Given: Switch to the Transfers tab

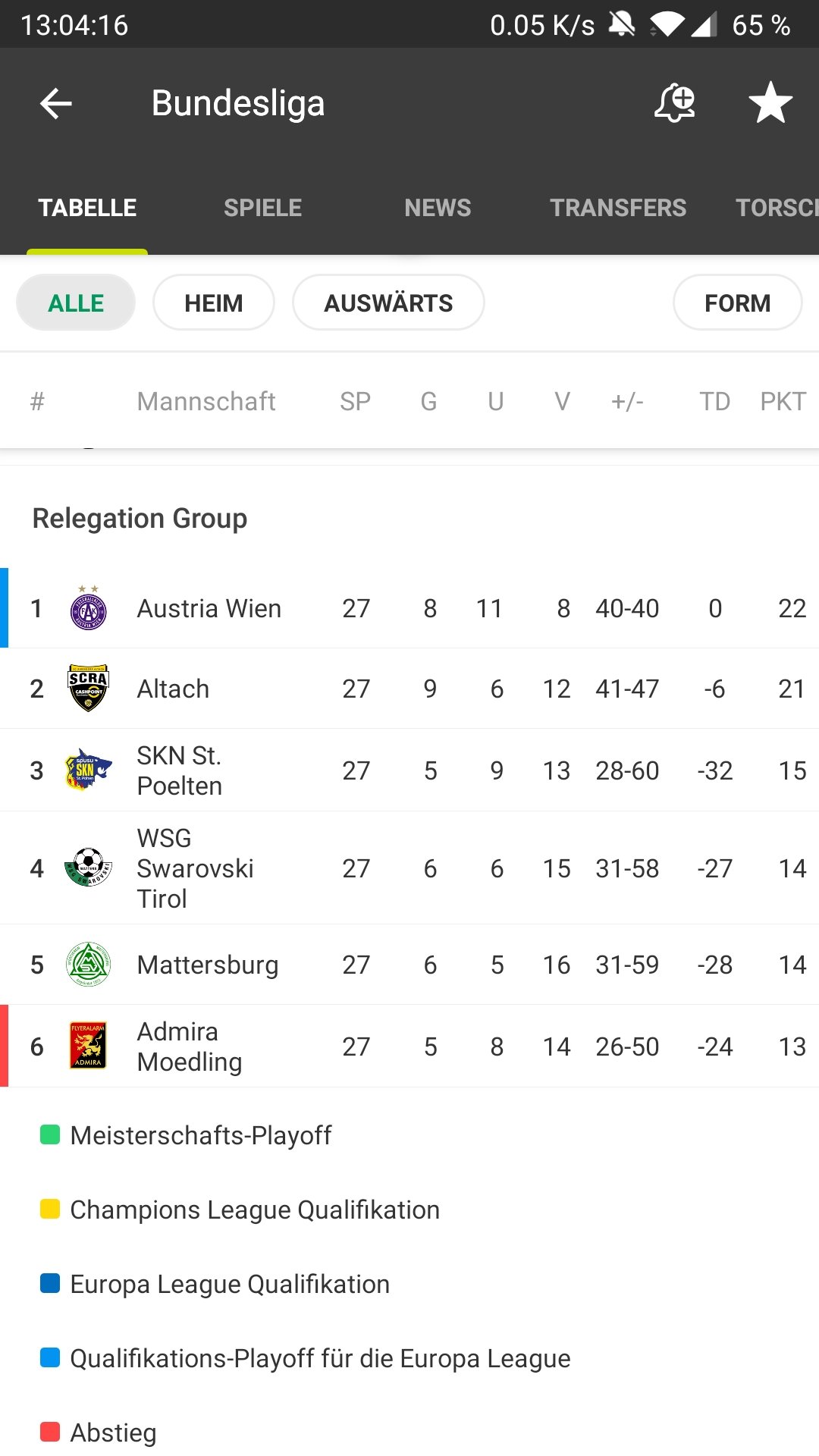Looking at the screenshot, I should pos(618,208).
